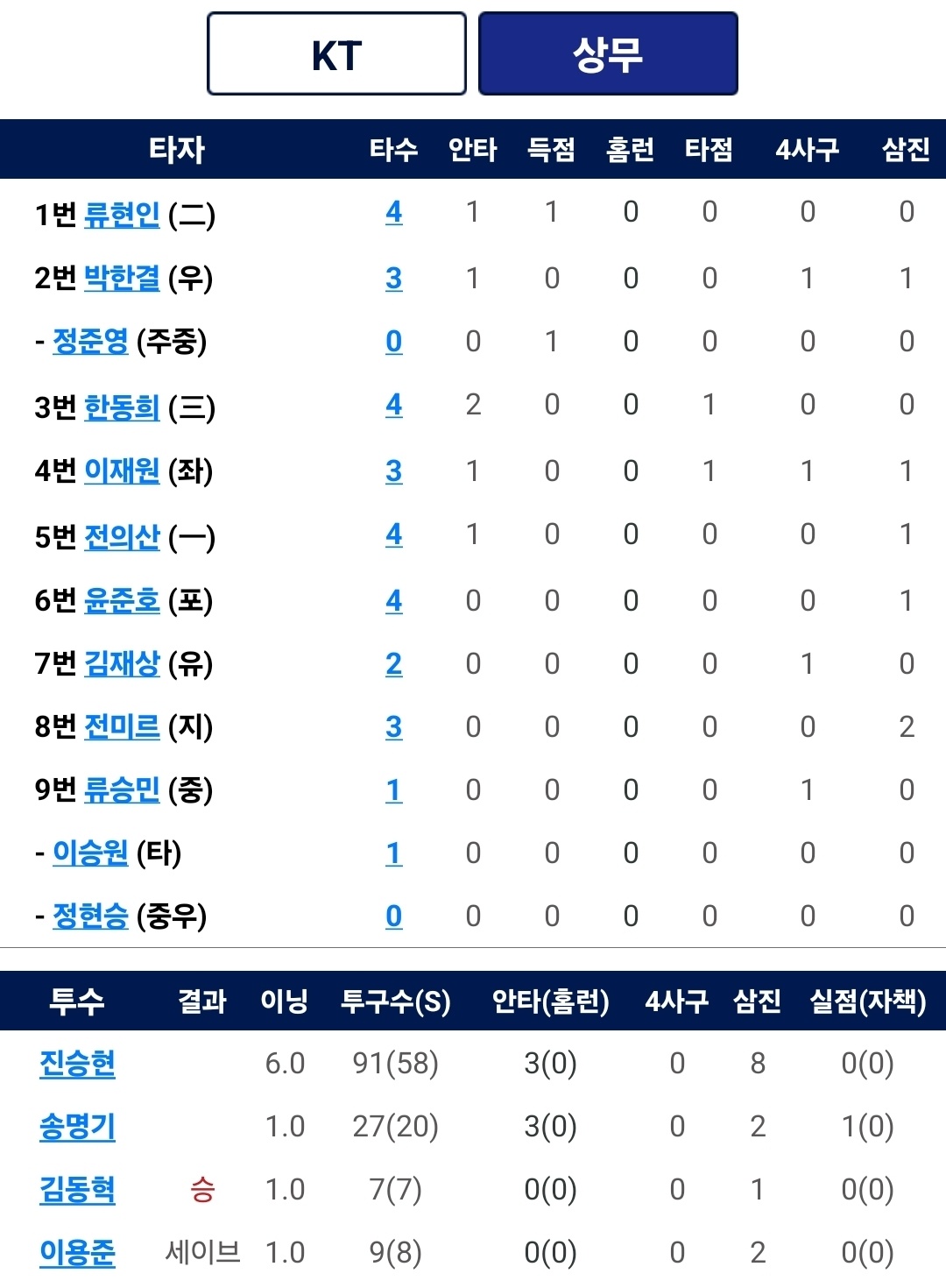
Task: Select the 상무 team tab
Action: point(608,54)
